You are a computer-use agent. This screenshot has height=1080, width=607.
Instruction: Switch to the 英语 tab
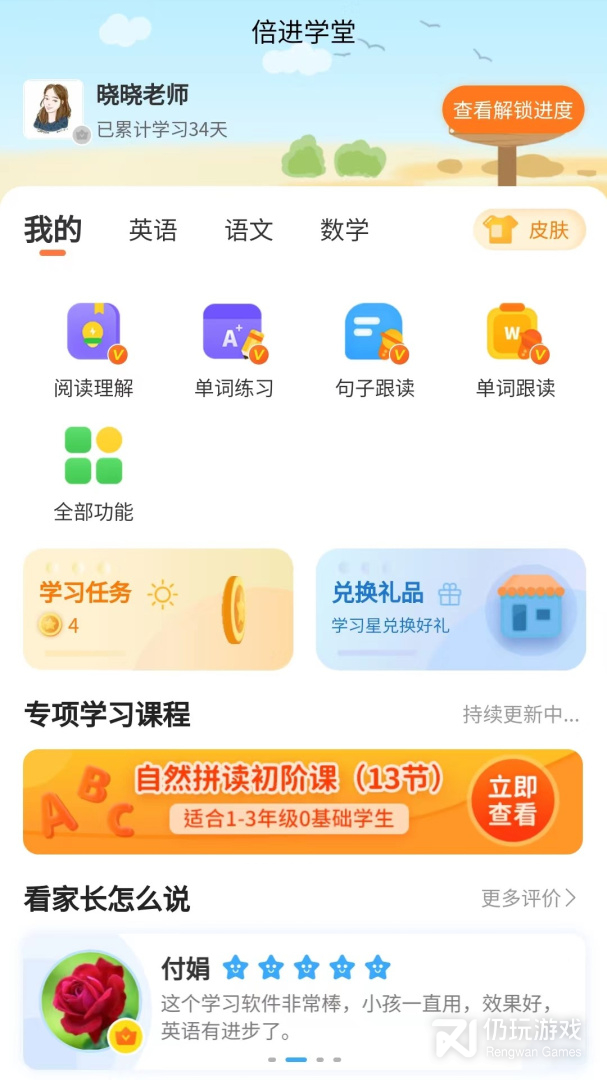[153, 230]
